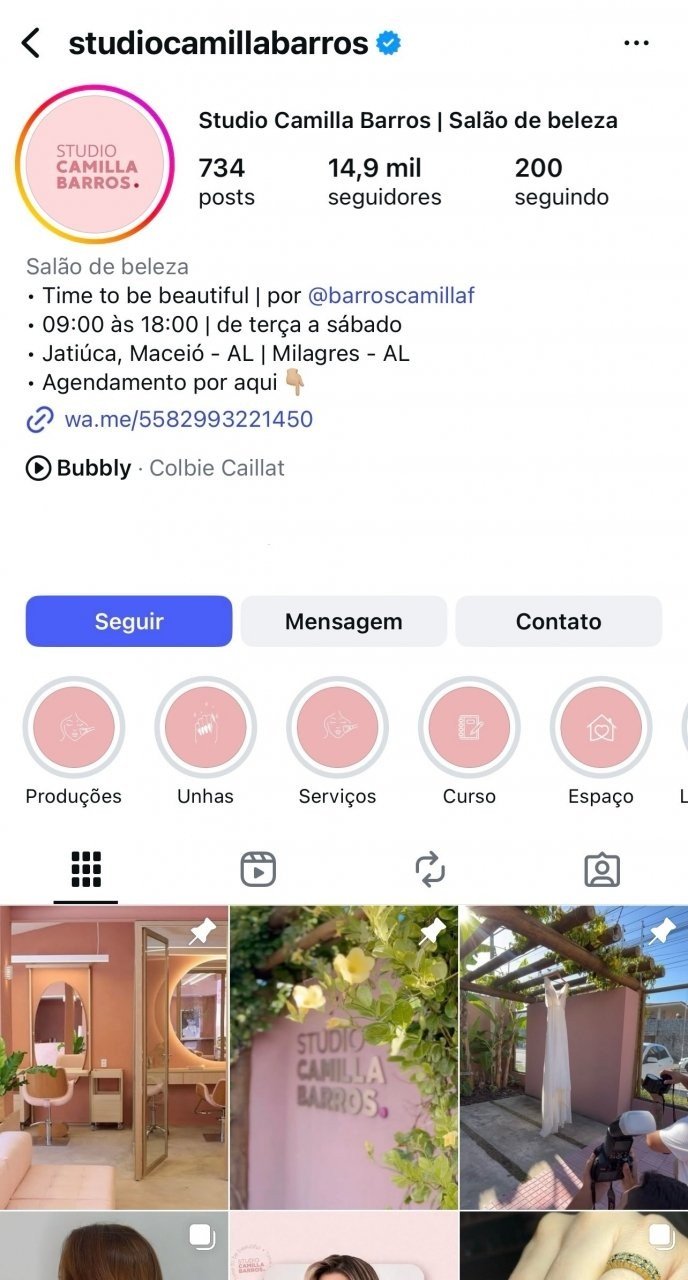
Task: Send a Mensagem to the studio
Action: pos(343,621)
